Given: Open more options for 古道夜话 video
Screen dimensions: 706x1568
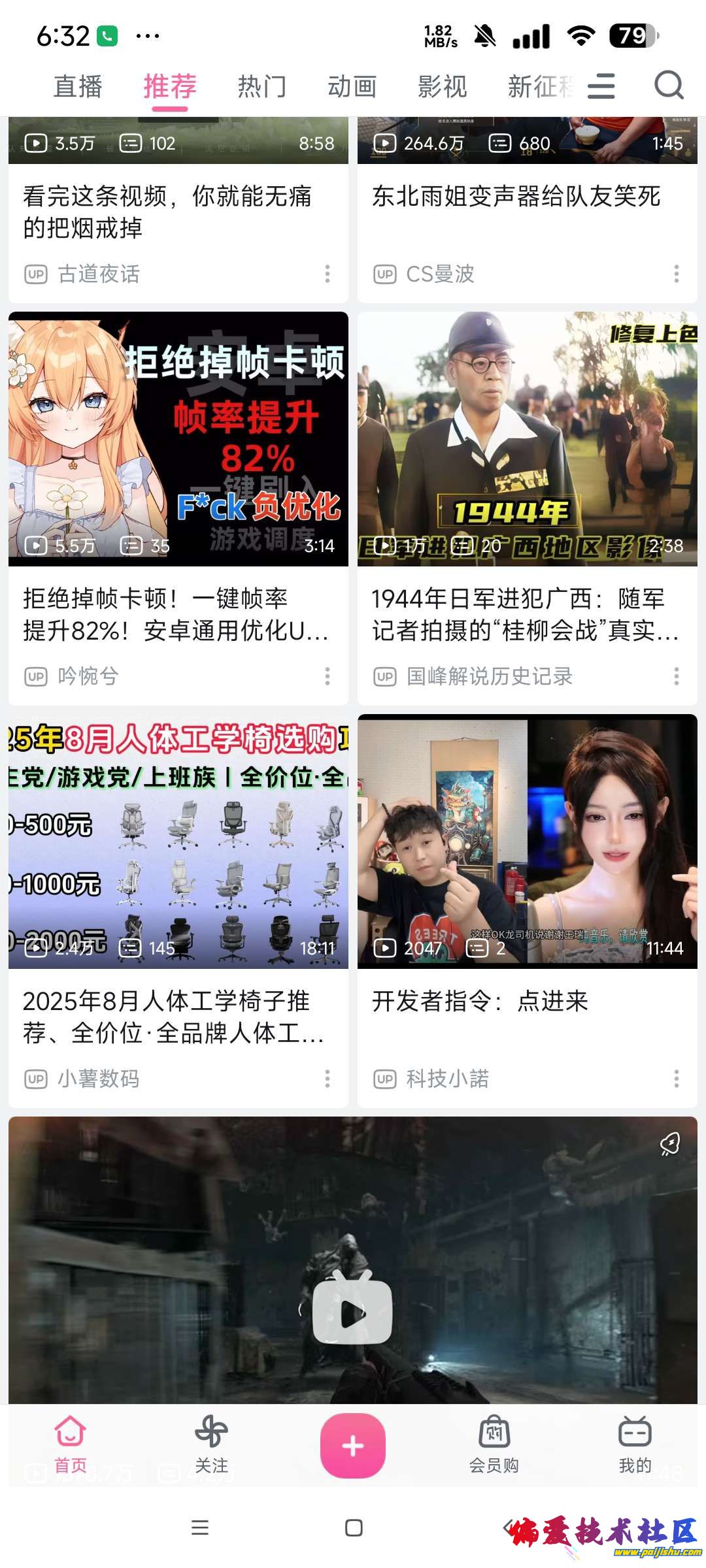Looking at the screenshot, I should pos(328,274).
